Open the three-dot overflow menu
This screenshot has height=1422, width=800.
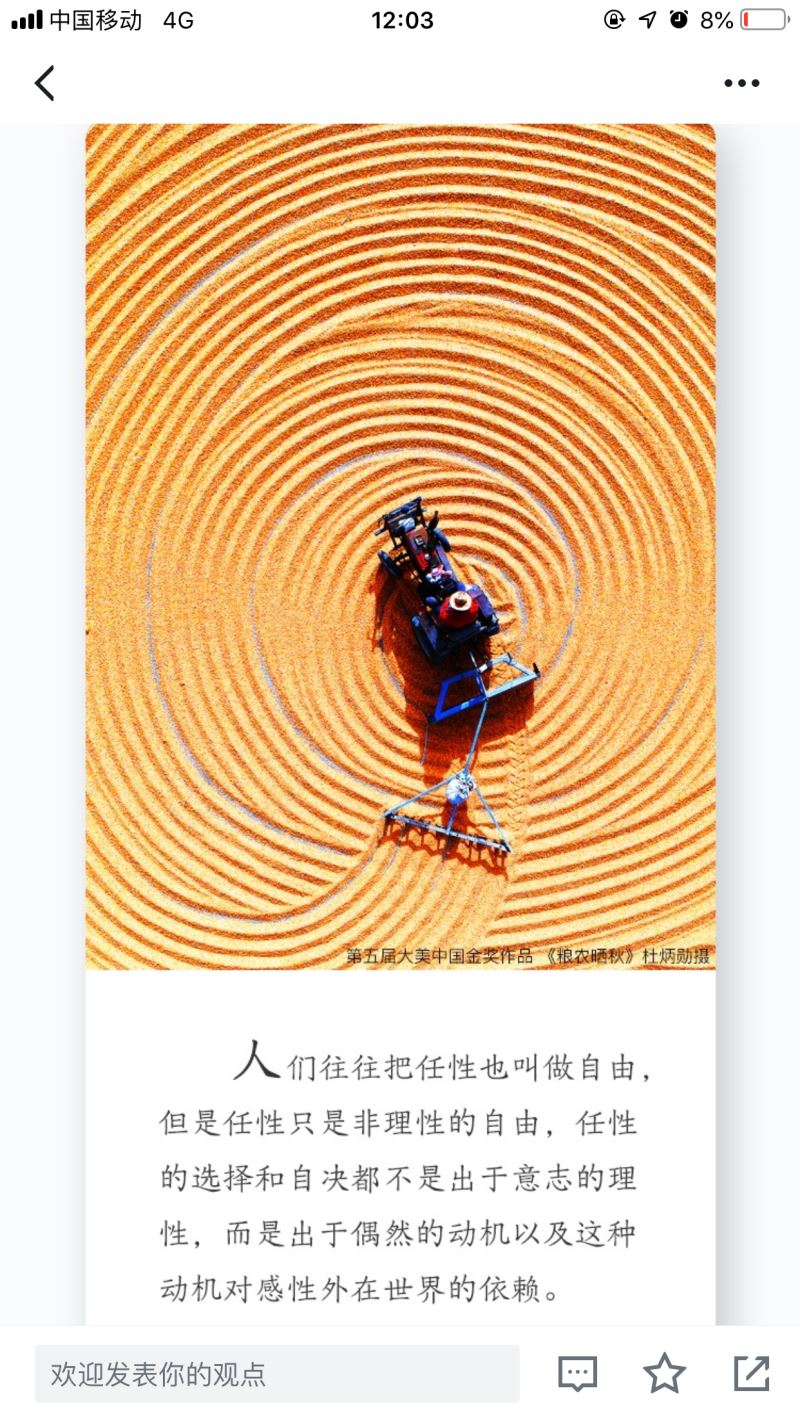(741, 83)
